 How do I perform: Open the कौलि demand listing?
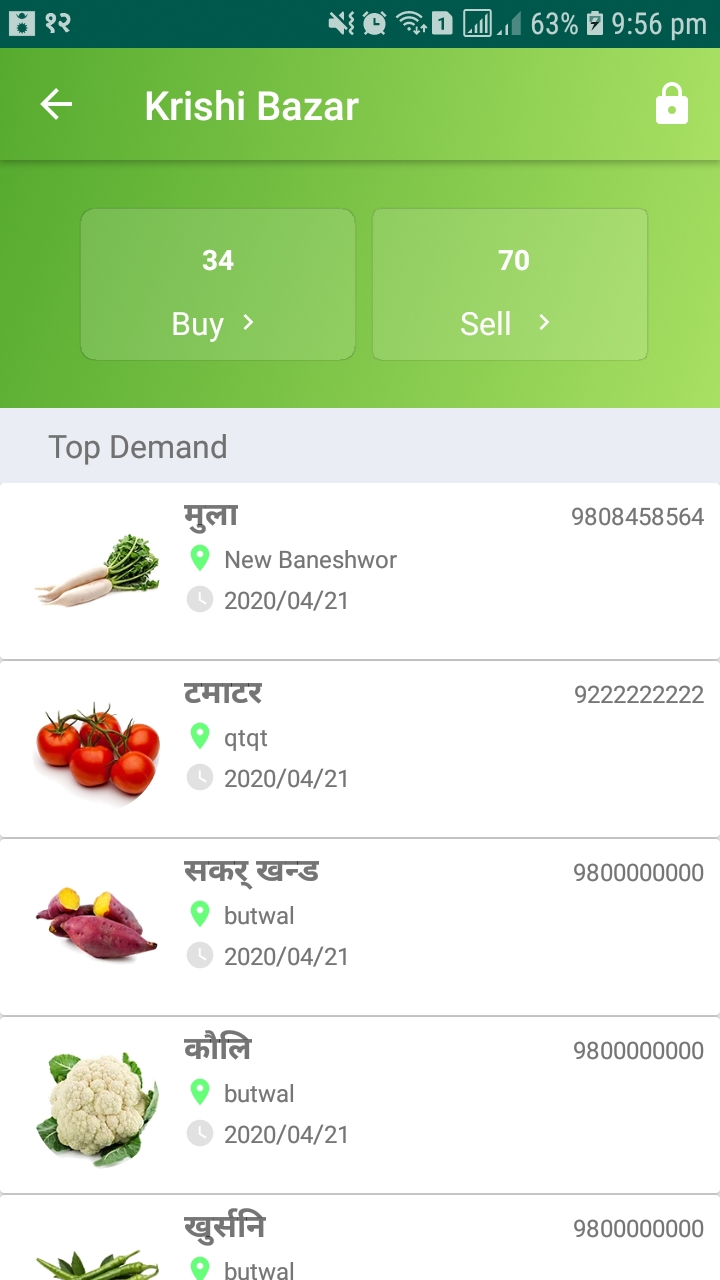[360, 1105]
